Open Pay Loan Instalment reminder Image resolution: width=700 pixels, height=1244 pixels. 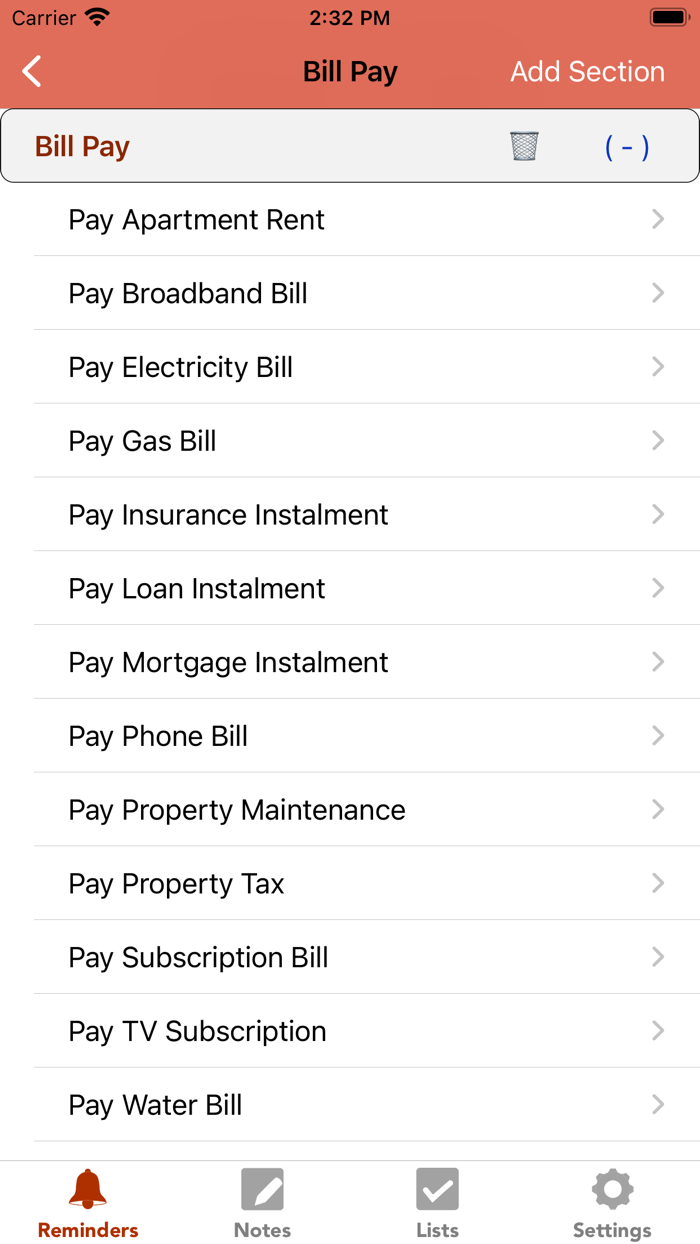pos(350,590)
